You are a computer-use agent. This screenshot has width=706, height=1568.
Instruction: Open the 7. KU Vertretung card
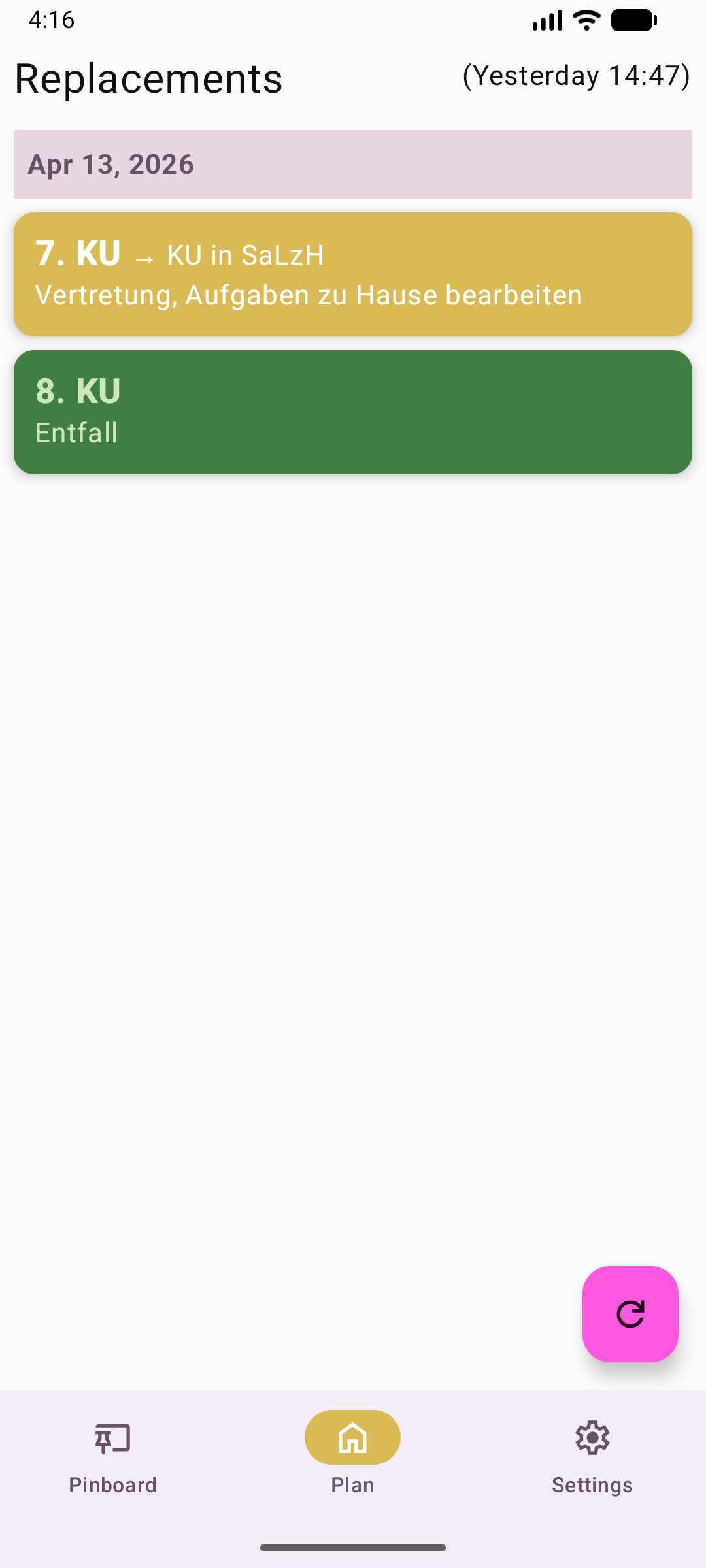point(353,274)
